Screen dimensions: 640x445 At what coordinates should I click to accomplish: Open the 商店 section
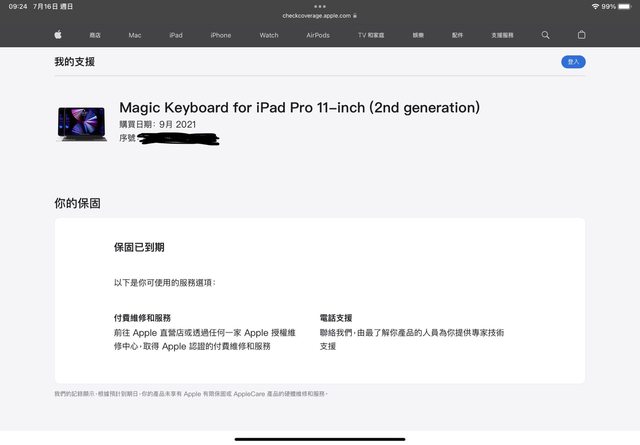pyautogui.click(x=95, y=35)
